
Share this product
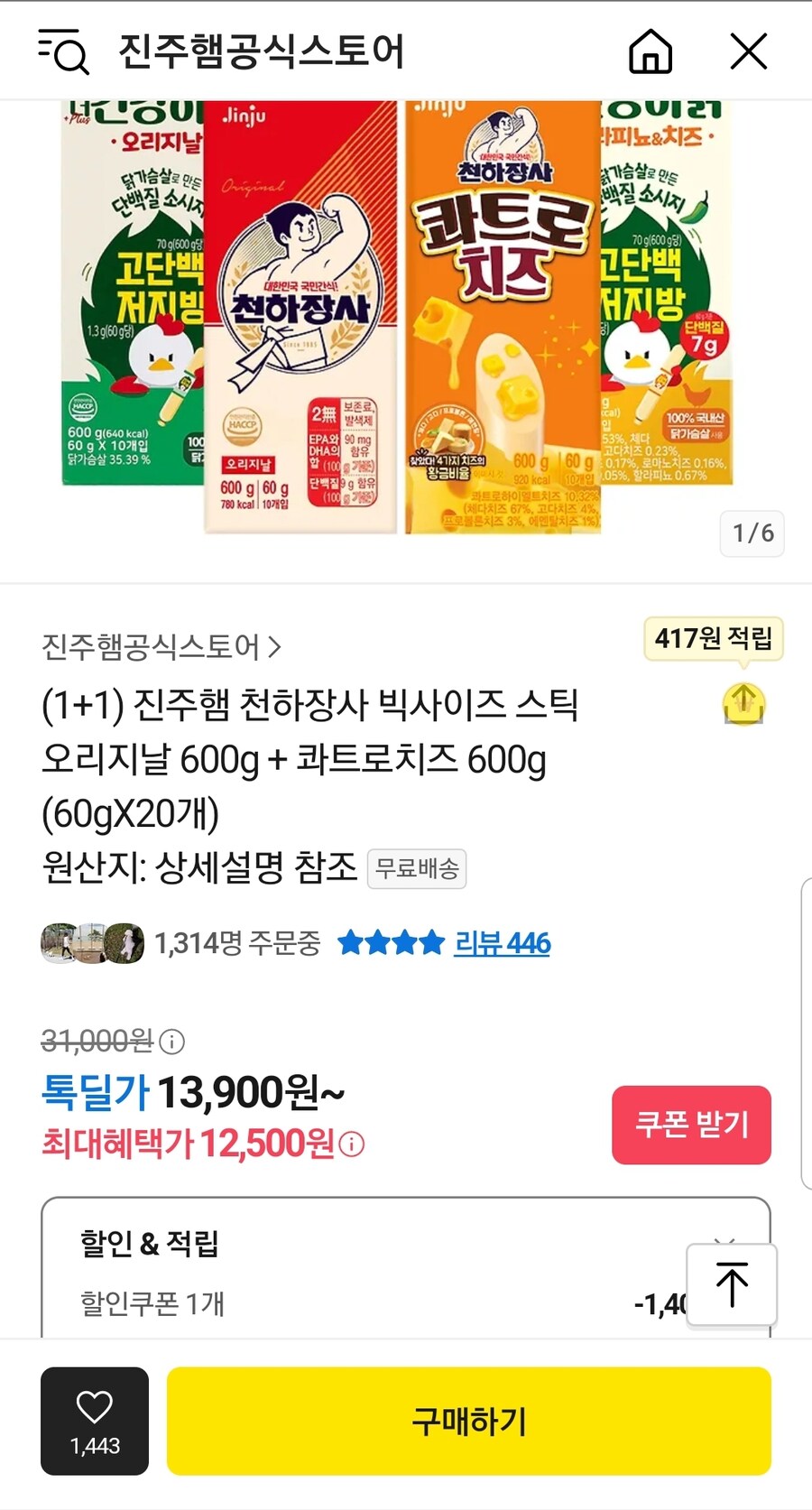coord(743,704)
